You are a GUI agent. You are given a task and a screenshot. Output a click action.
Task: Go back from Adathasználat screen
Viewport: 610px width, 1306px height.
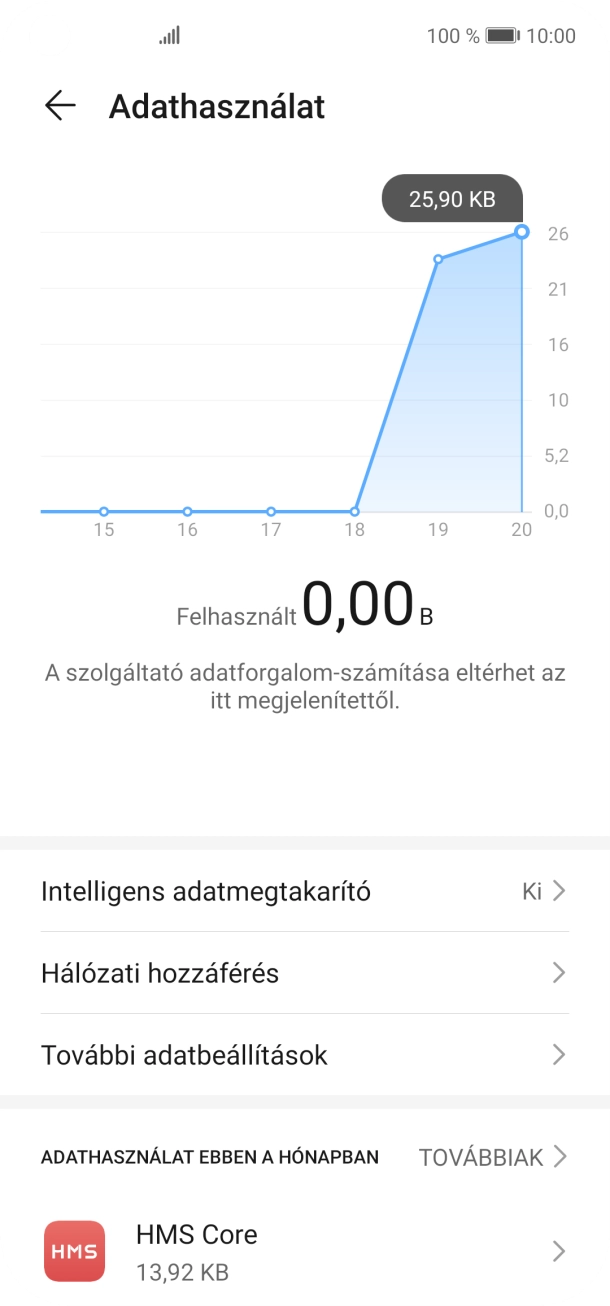click(60, 106)
